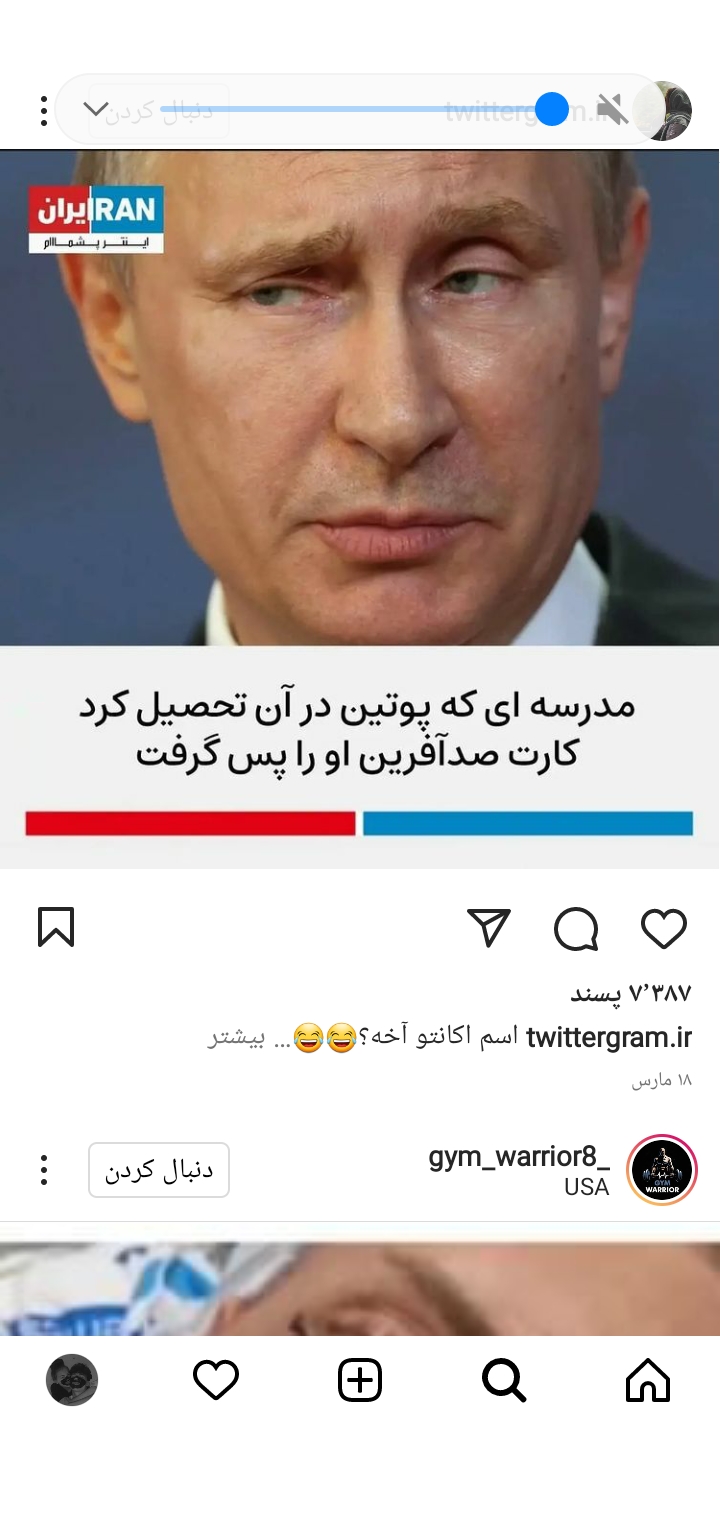This screenshot has width=720, height=1520.
Task: Open comments on the twittergram.ir post
Action: (x=576, y=929)
